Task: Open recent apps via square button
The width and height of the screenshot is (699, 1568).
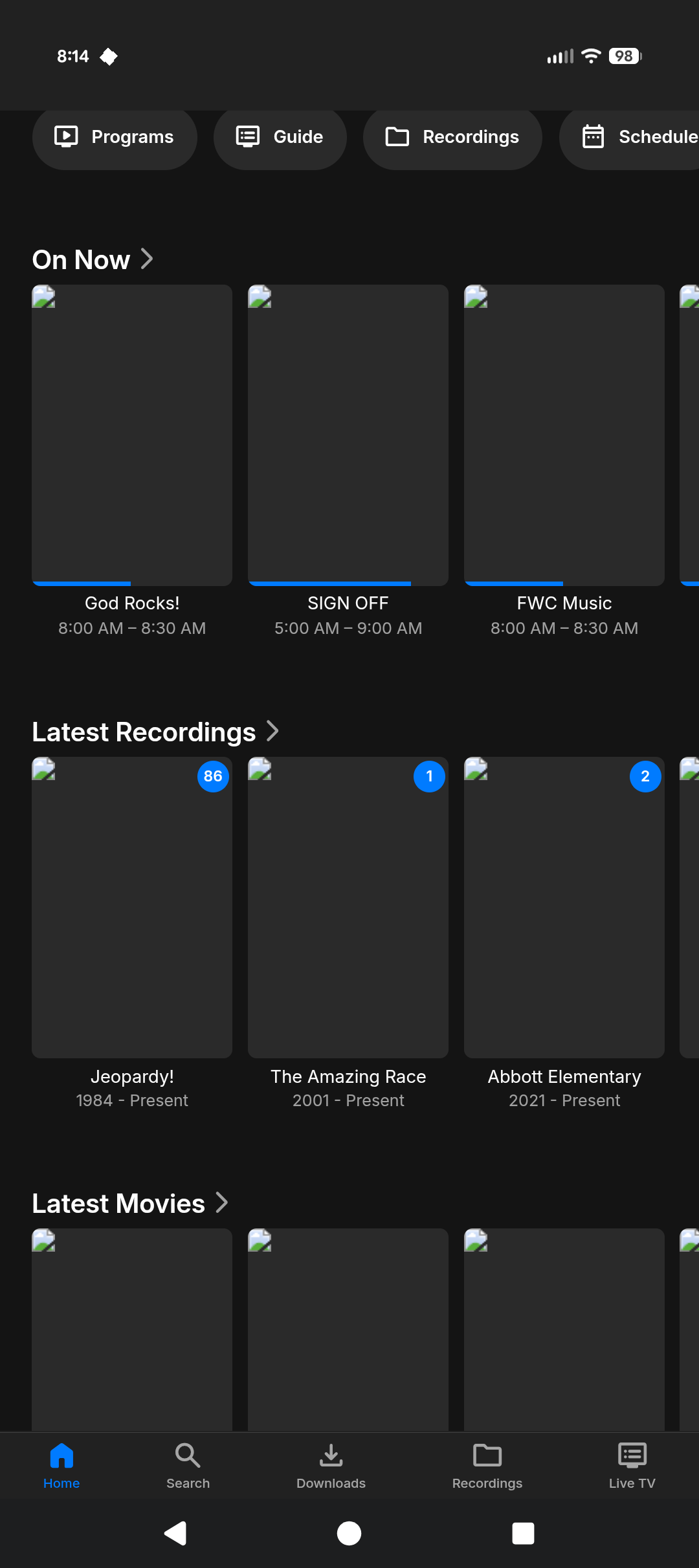Action: (x=523, y=1533)
